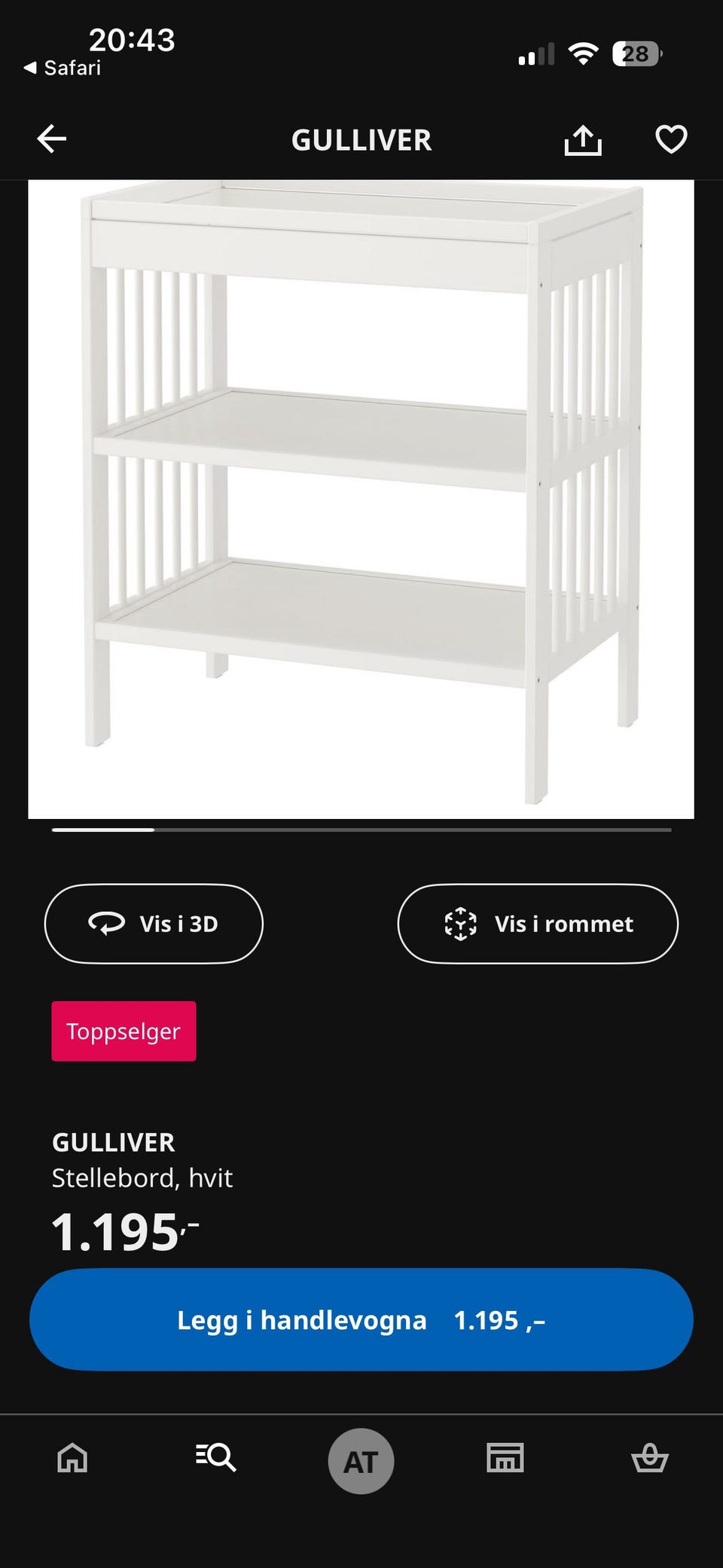Open your AT profile icon
The width and height of the screenshot is (723, 1568).
(361, 1459)
